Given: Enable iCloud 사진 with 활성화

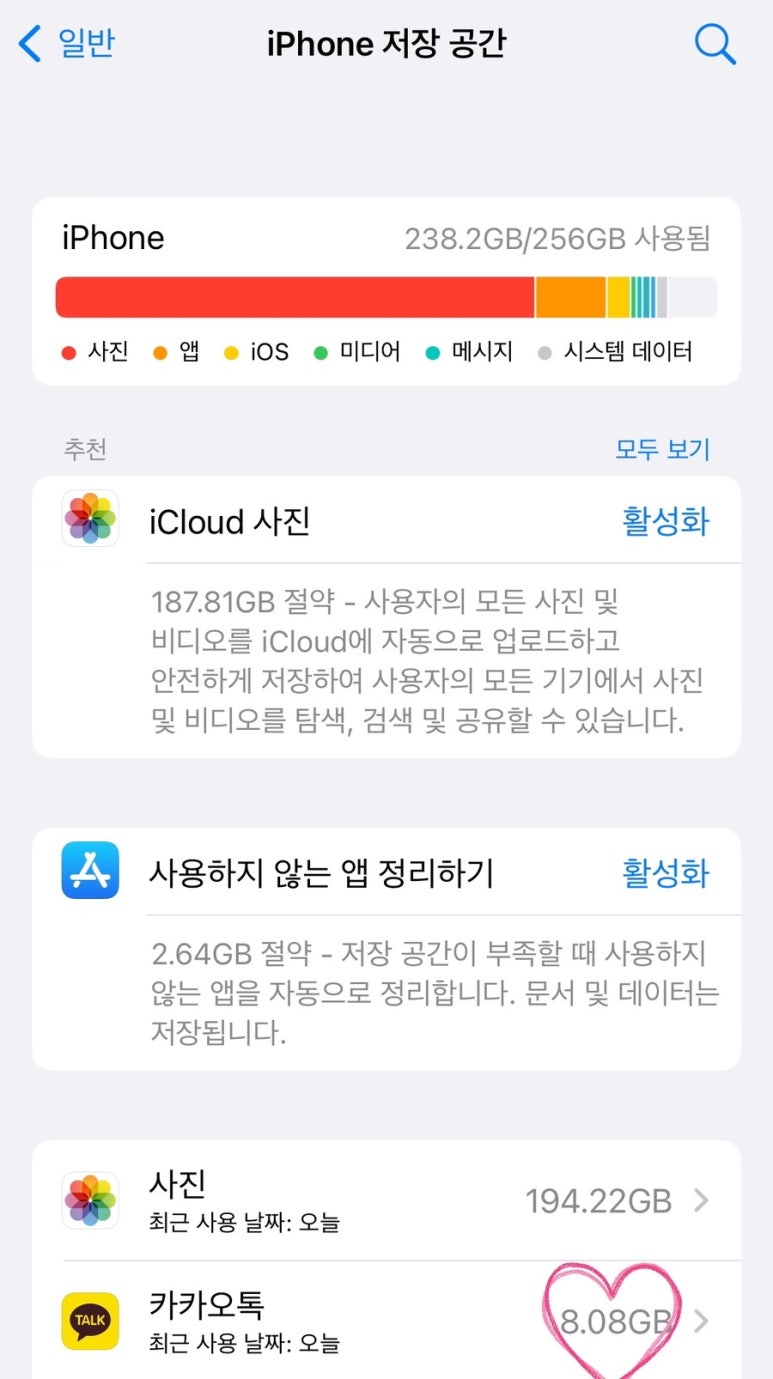Looking at the screenshot, I should click(665, 521).
